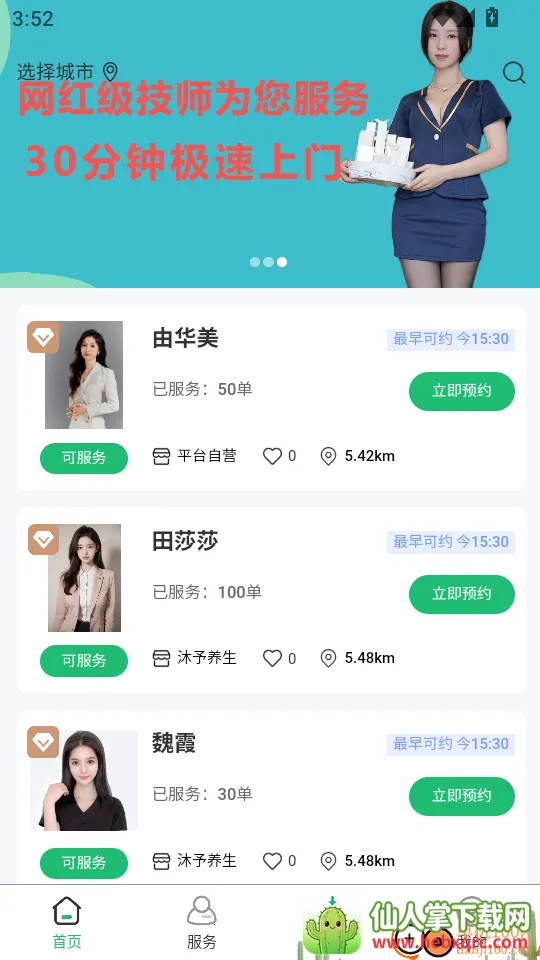Like 魏霞 with the heart icon
Image resolution: width=540 pixels, height=960 pixels.
tap(272, 861)
